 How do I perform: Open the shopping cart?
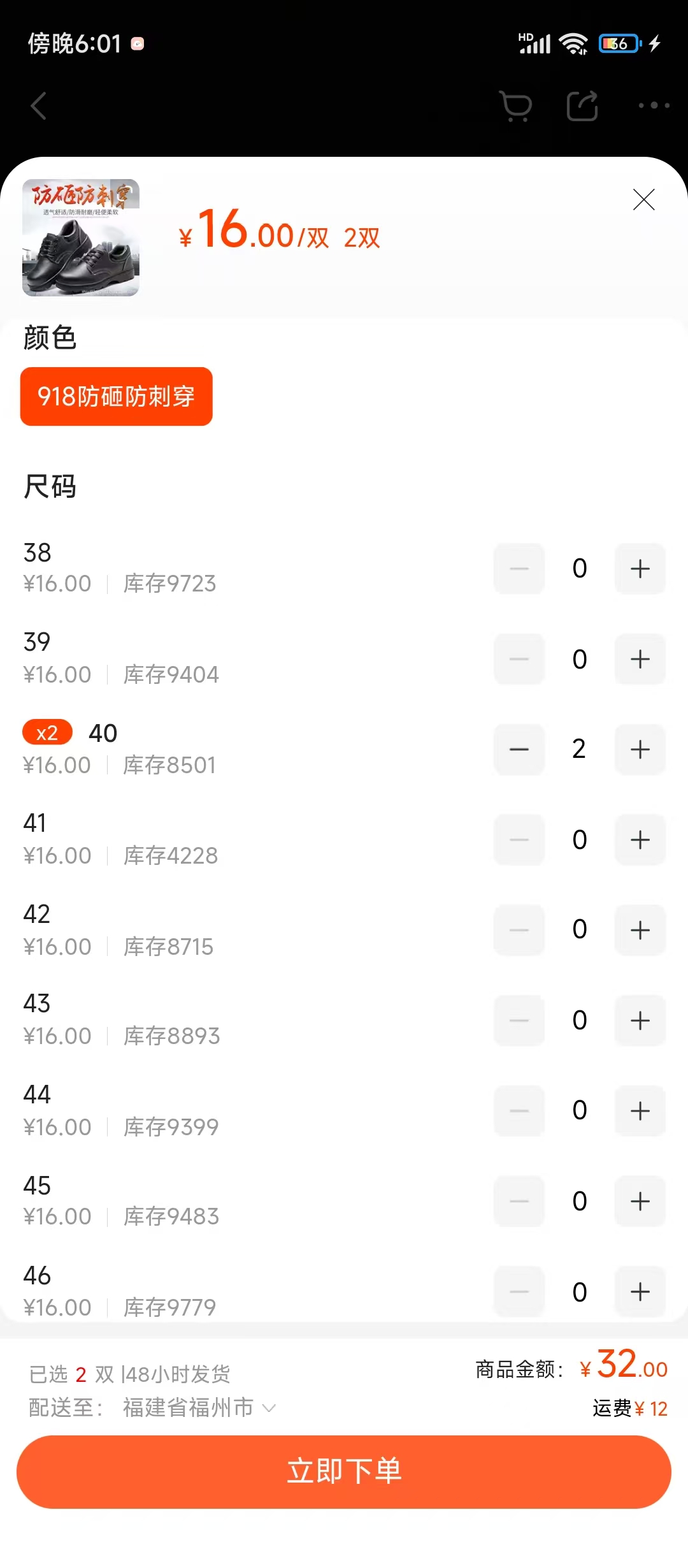coord(515,106)
